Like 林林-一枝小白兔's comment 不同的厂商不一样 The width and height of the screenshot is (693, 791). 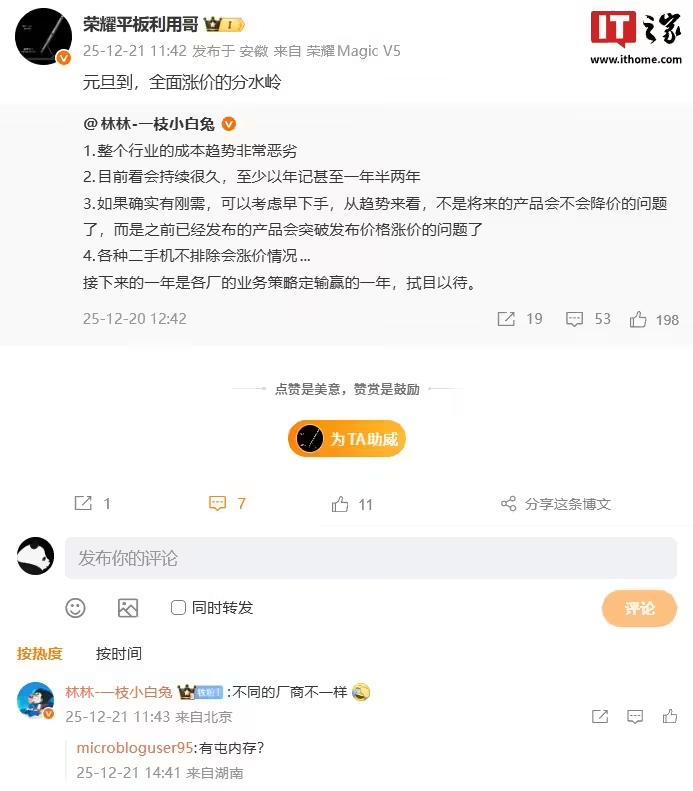[x=669, y=717]
